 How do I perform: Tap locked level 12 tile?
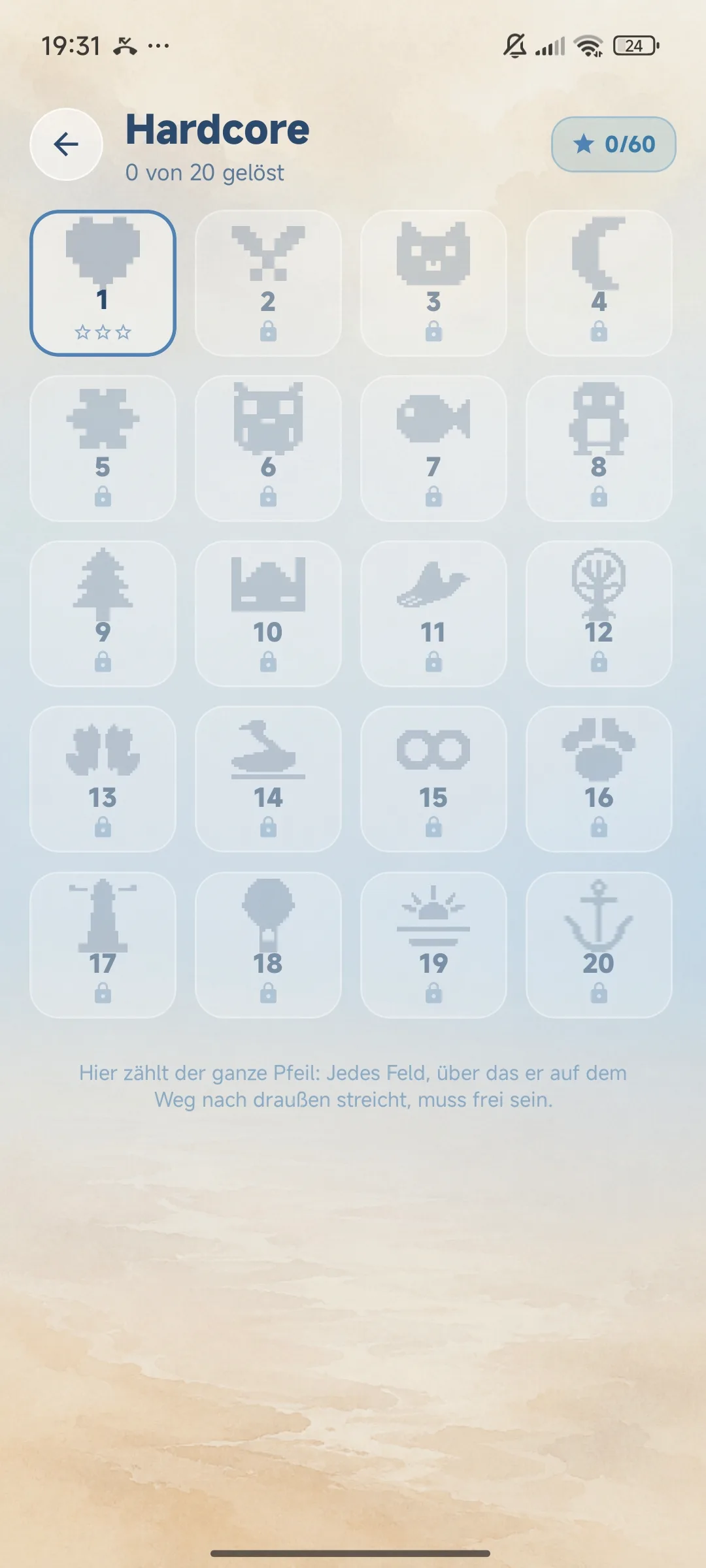(599, 613)
